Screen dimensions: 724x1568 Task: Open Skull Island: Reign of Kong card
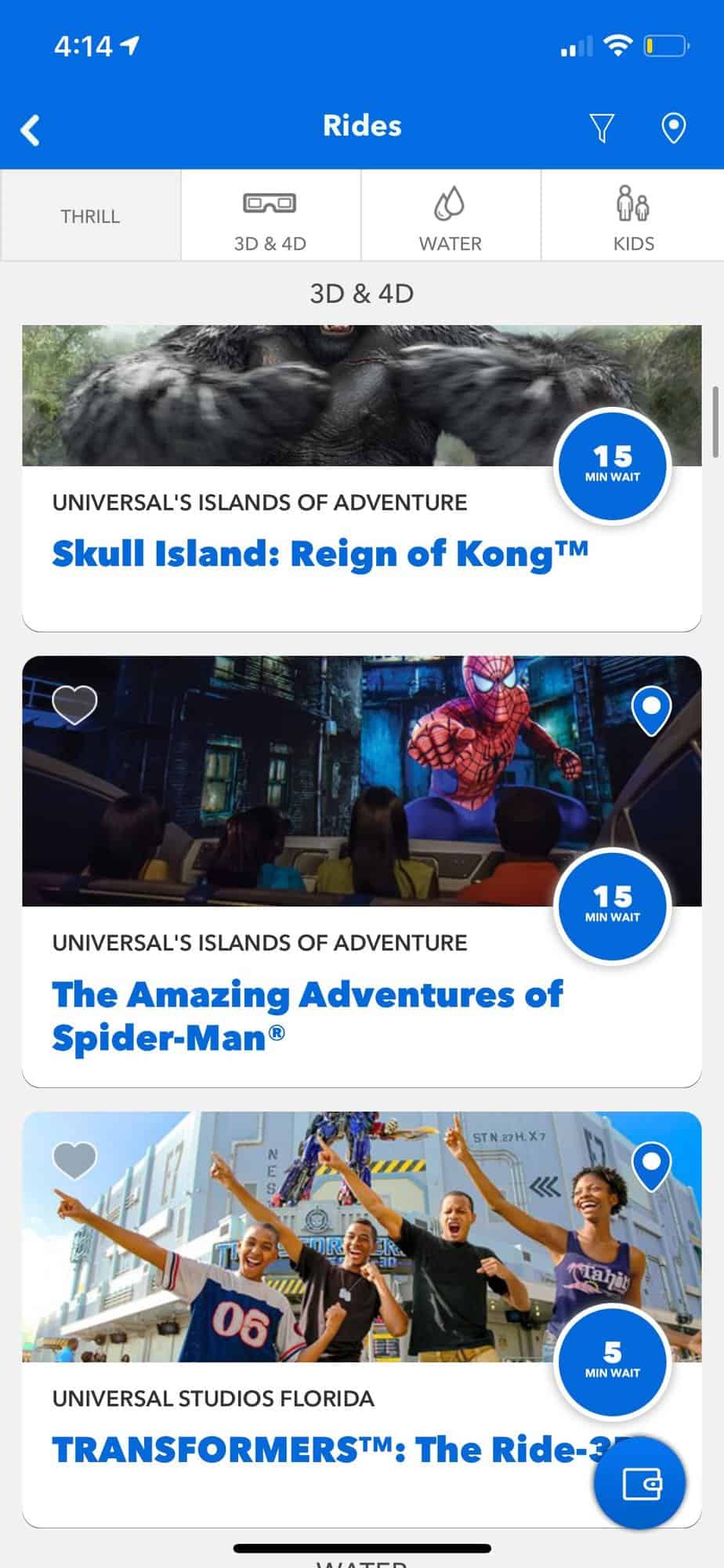362,478
